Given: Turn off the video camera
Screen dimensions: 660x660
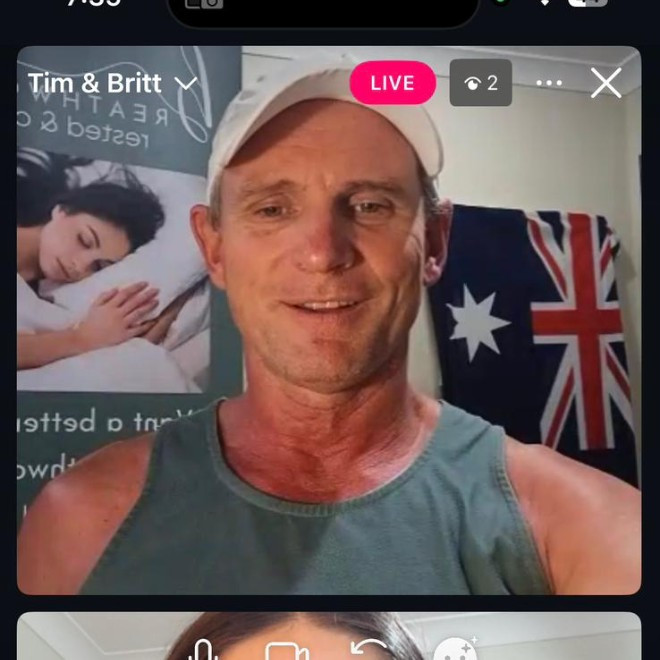Looking at the screenshot, I should click(287, 651).
